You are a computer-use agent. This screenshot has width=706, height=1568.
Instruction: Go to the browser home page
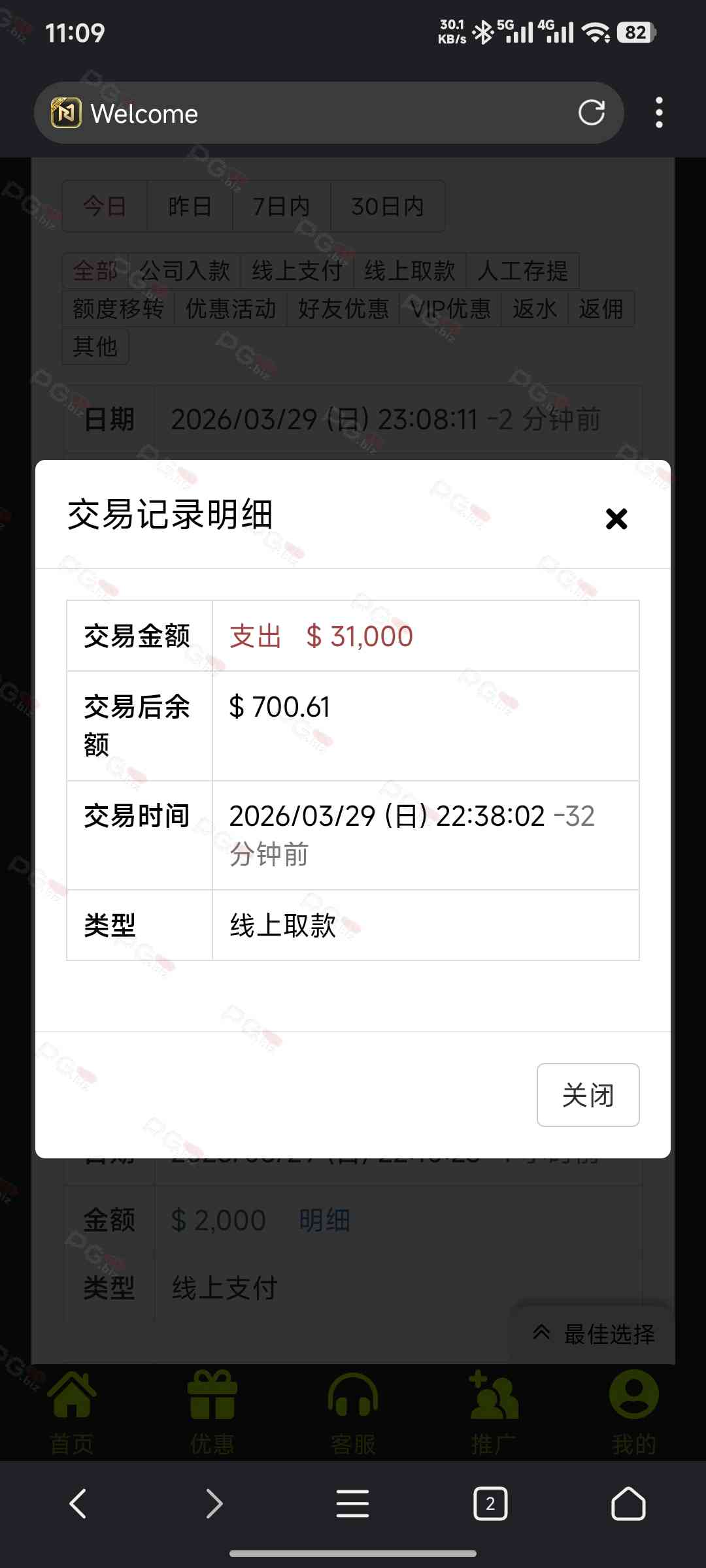628,1504
